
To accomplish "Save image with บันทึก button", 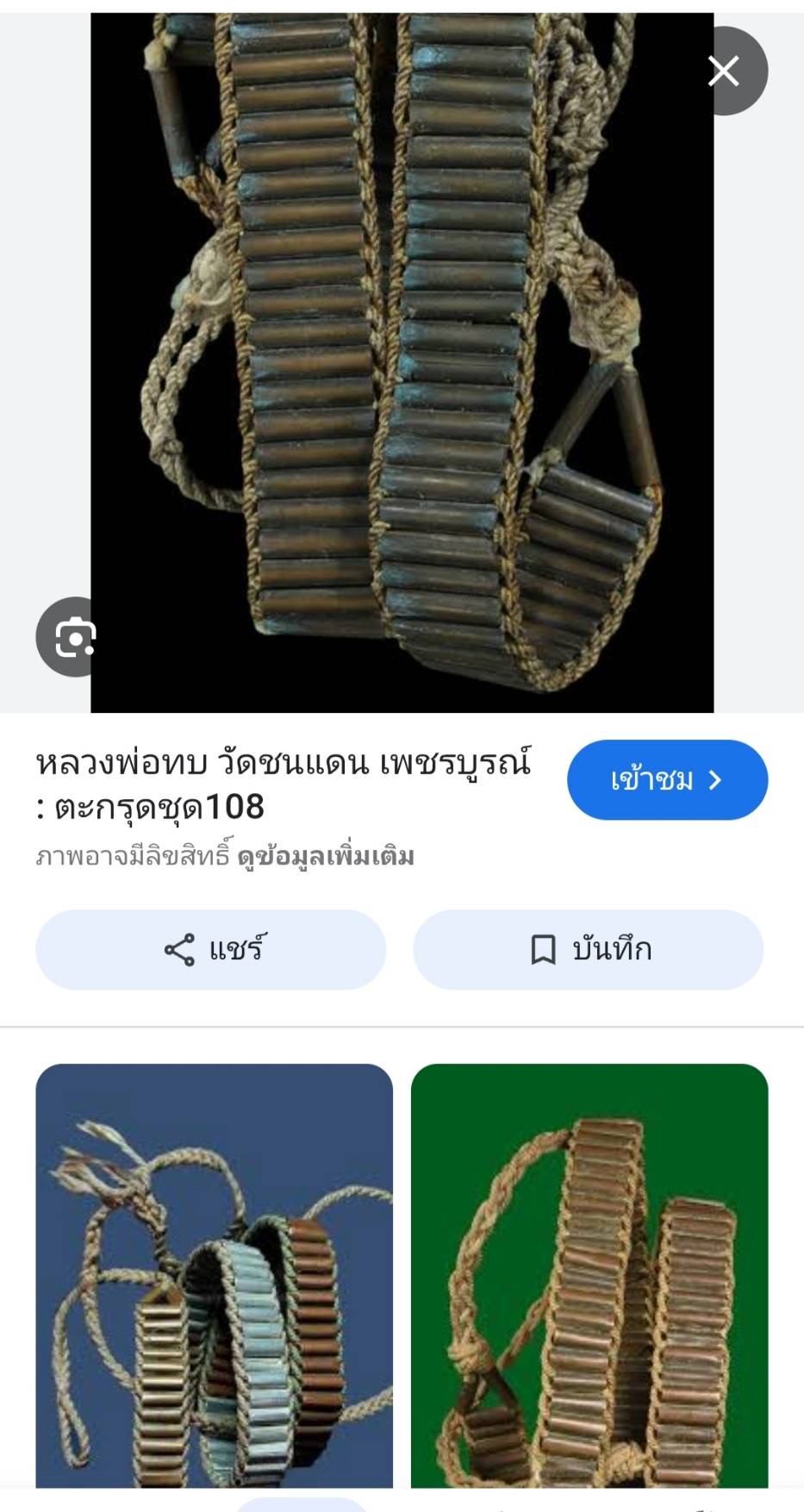I will point(589,950).
